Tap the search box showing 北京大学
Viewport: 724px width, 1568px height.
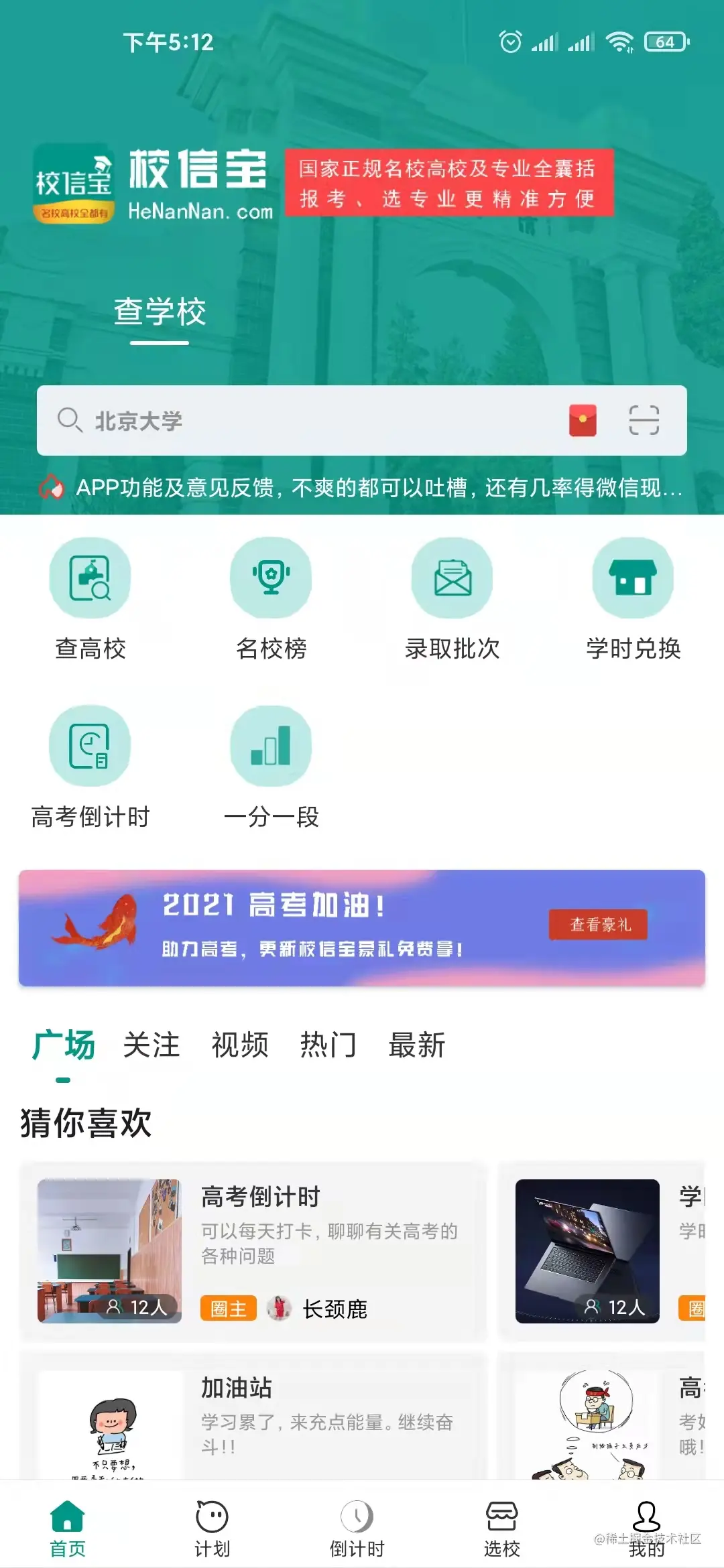tap(302, 421)
